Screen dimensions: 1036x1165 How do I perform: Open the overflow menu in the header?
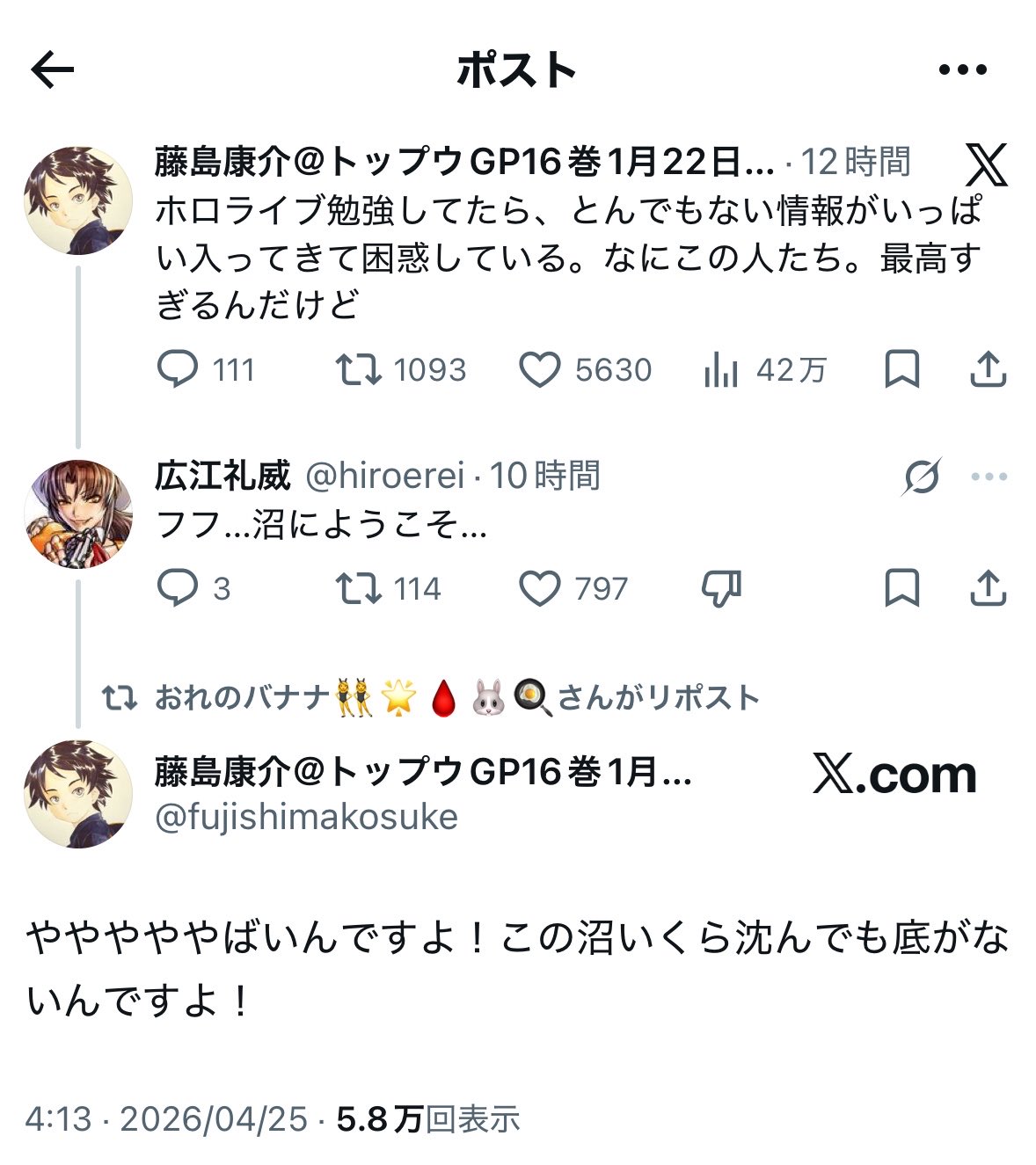coord(962,70)
